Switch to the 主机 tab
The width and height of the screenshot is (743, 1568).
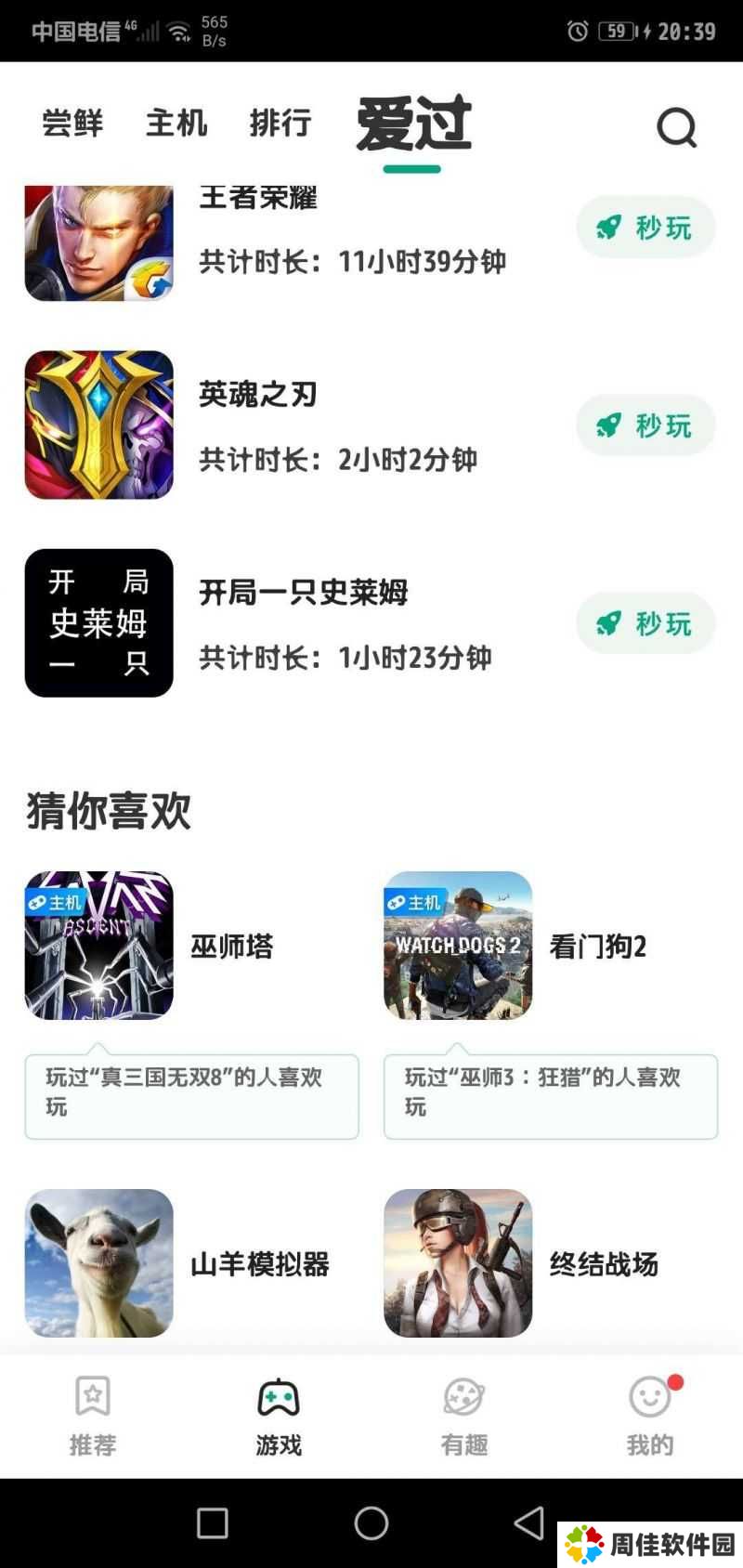pyautogui.click(x=176, y=124)
